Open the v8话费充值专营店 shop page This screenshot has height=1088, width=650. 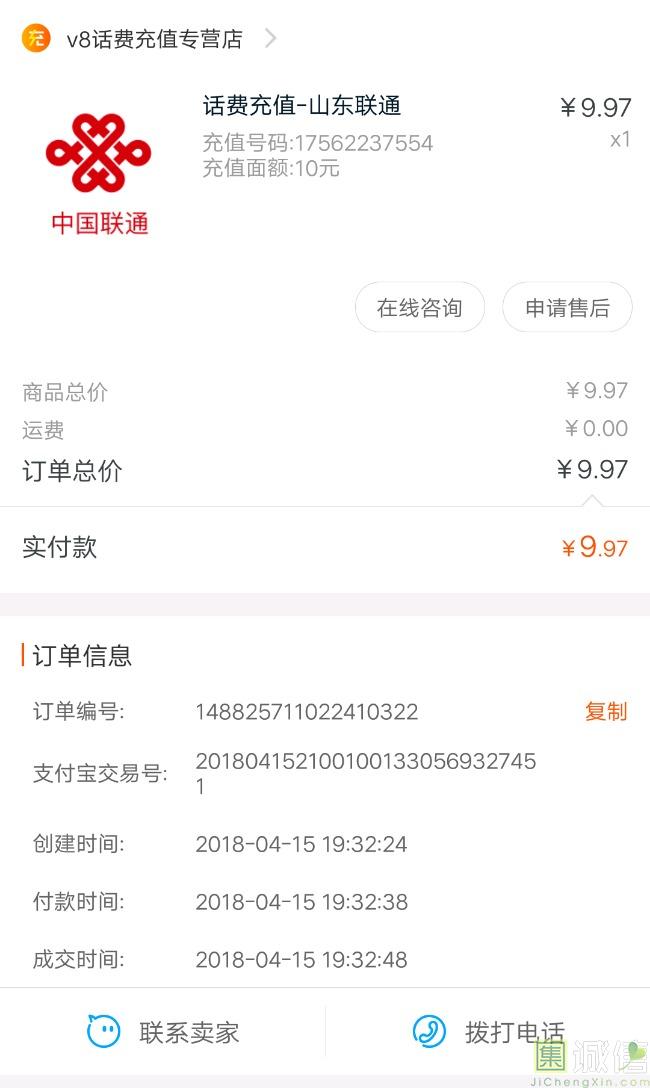154,39
